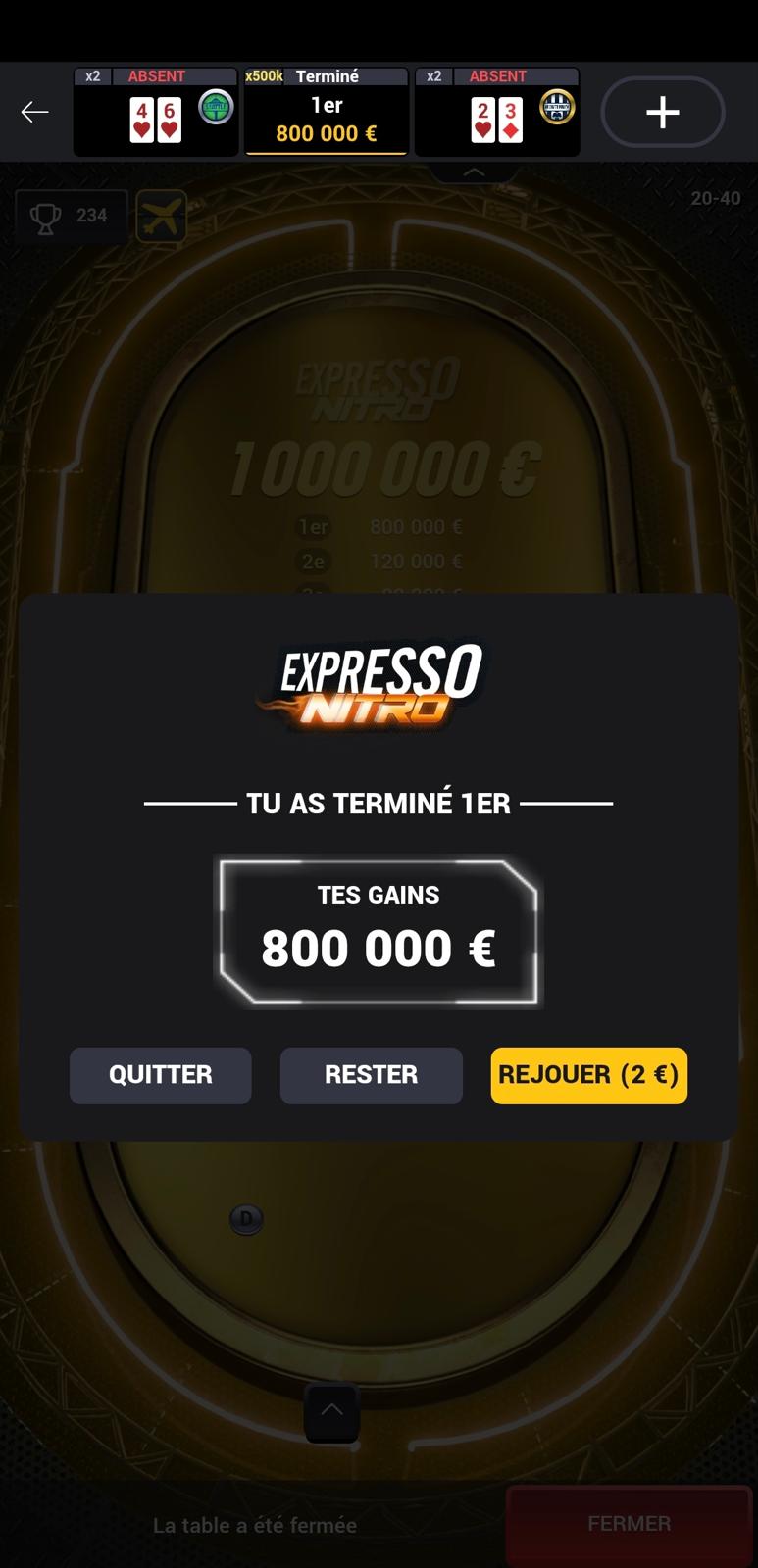Choose RESTER to stay at the table
The width and height of the screenshot is (758, 1568).
[x=371, y=1075]
